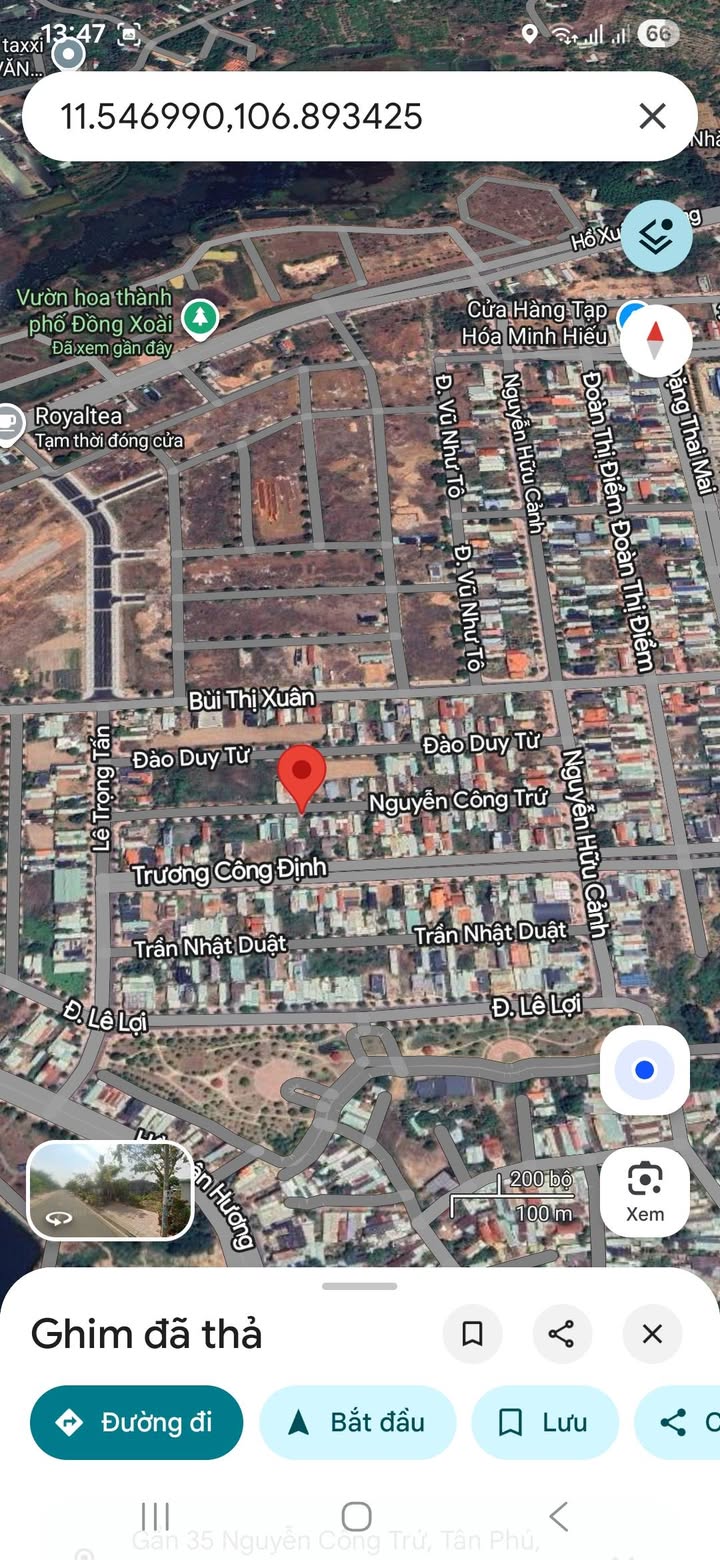Tap the compass to reorient map
This screenshot has width=720, height=1560.
[x=655, y=341]
